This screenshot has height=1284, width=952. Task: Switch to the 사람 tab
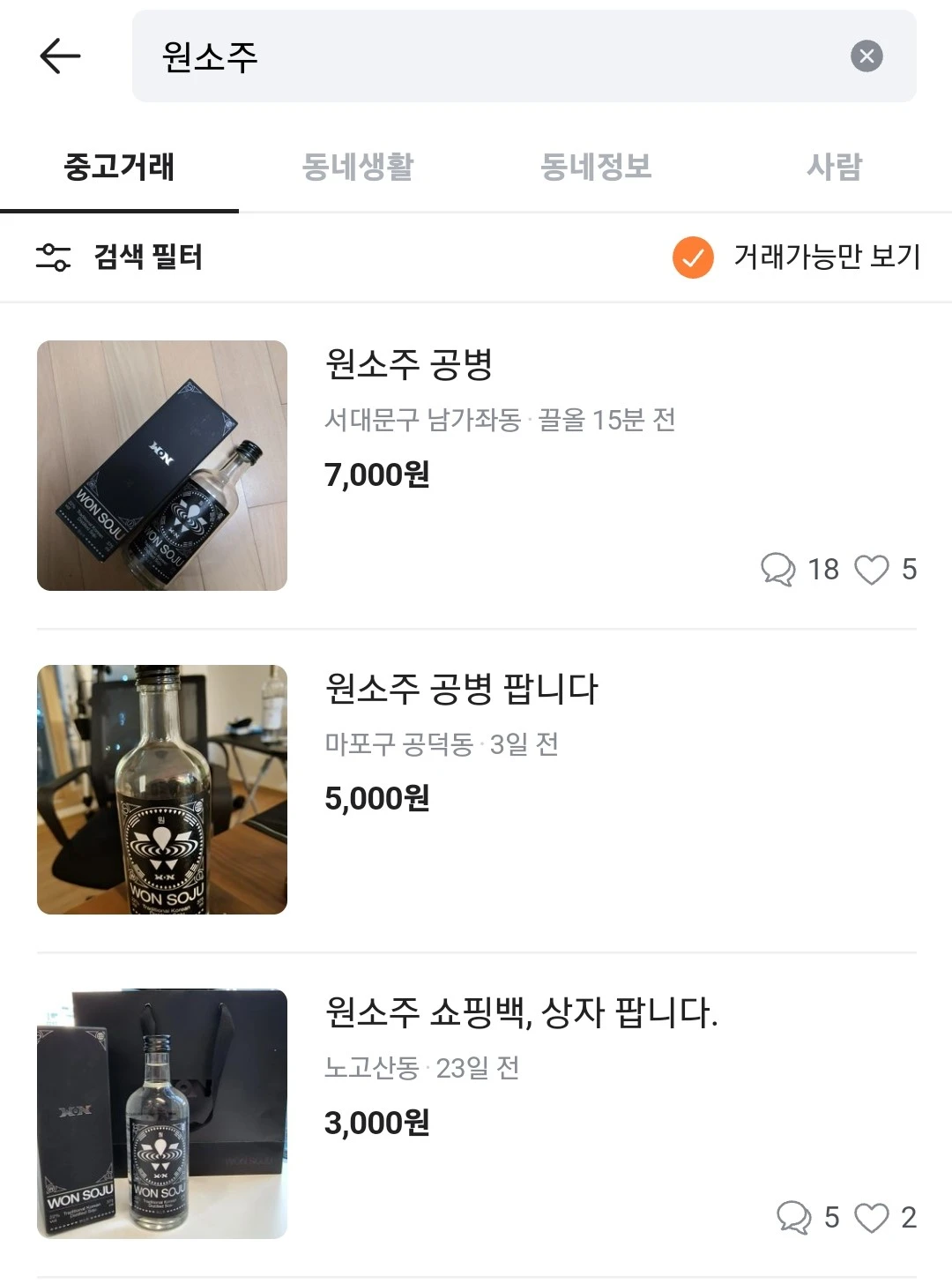coord(834,167)
